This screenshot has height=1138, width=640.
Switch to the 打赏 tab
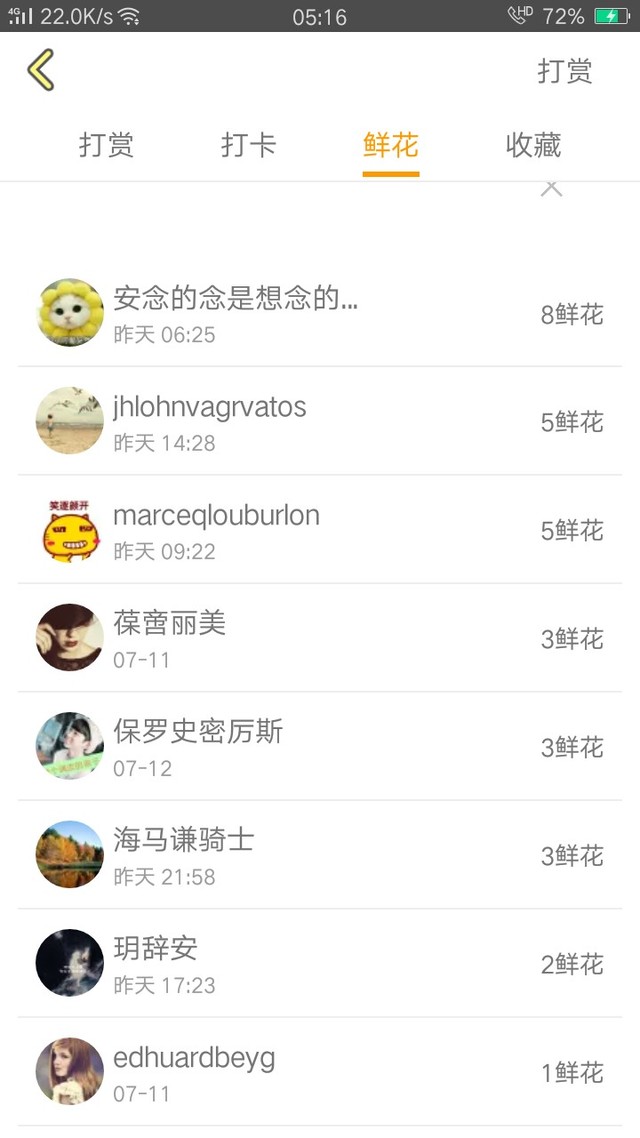coord(106,146)
